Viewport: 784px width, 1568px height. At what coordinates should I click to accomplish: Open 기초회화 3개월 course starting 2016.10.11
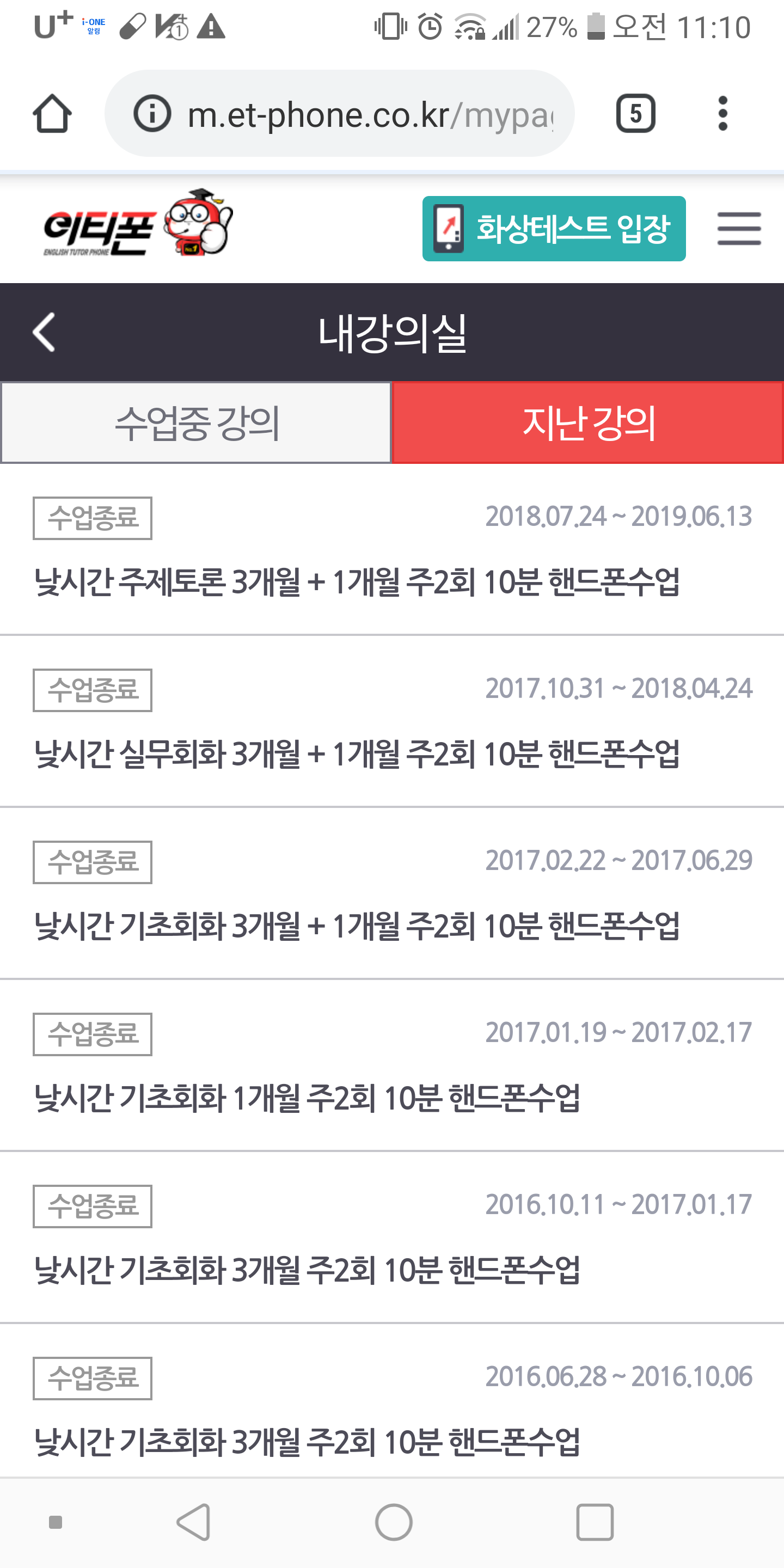[308, 1270]
